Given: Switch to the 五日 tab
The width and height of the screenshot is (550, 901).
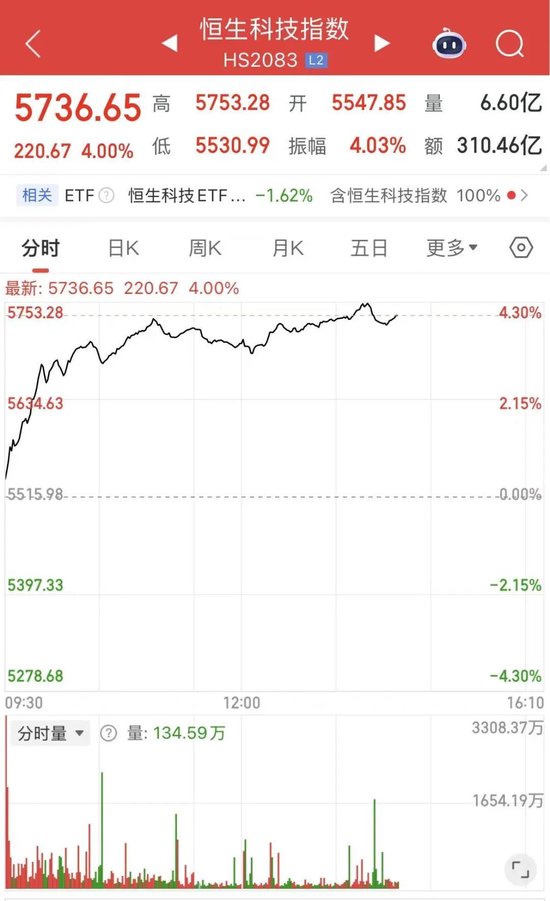Looking at the screenshot, I should click(369, 248).
